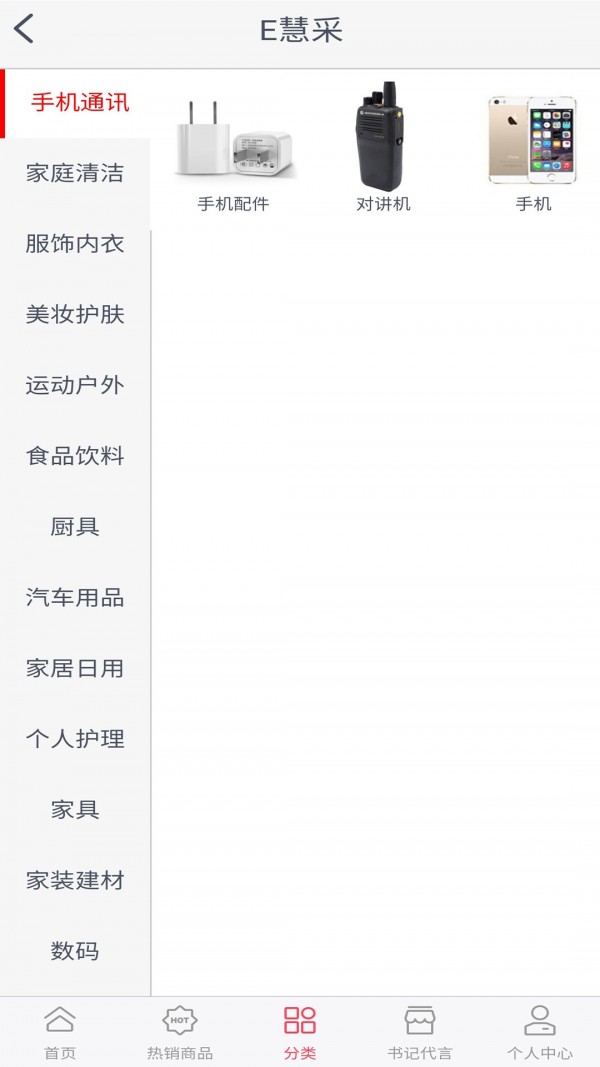This screenshot has height=1067, width=600.
Task: Select the 家庭清洁 category
Action: [x=75, y=174]
